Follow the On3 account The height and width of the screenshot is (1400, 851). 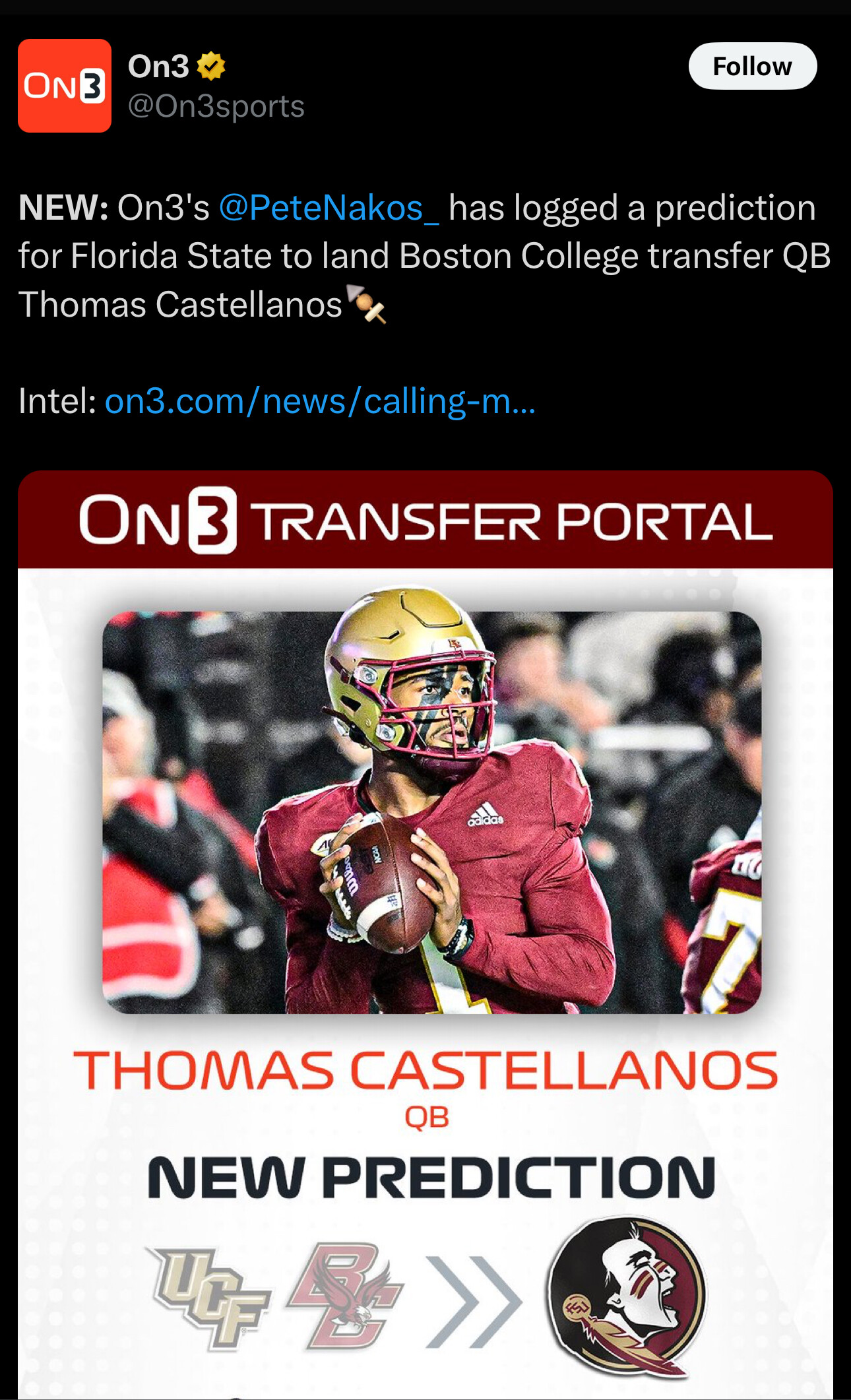point(753,66)
